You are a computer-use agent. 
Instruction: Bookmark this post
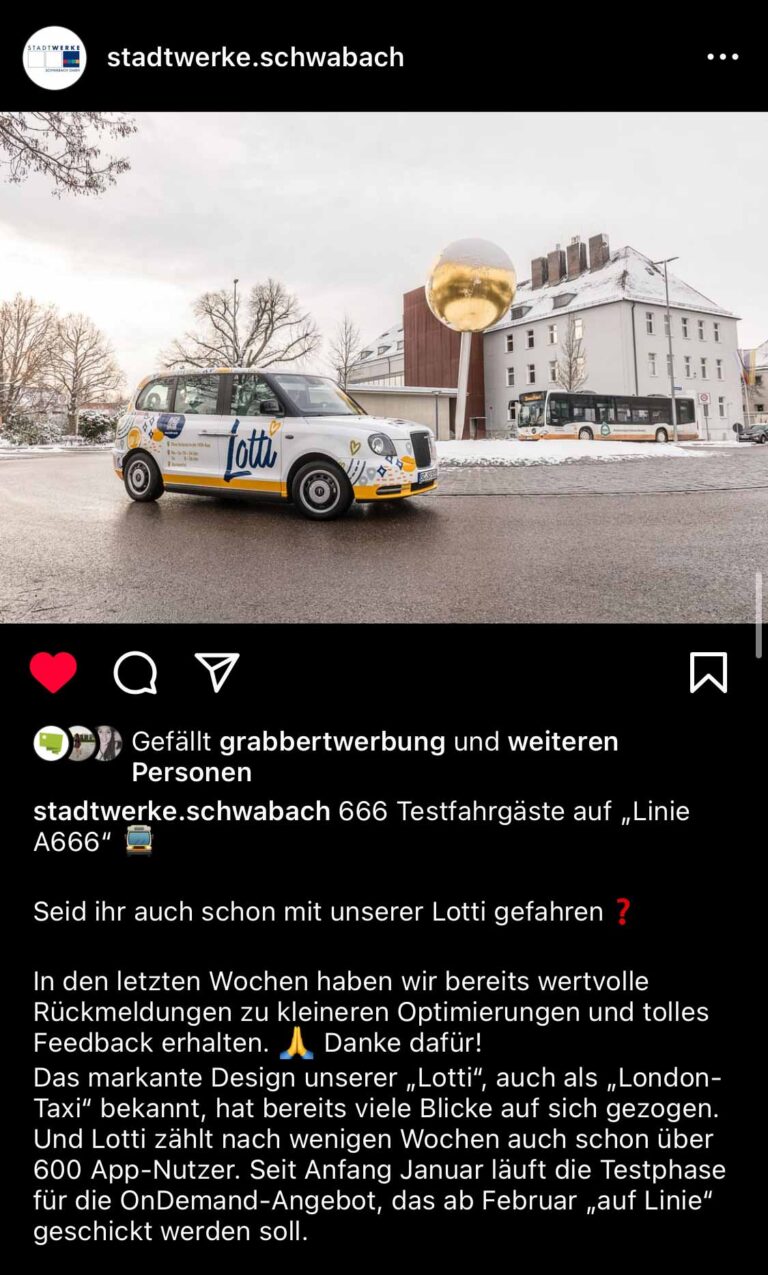708,673
